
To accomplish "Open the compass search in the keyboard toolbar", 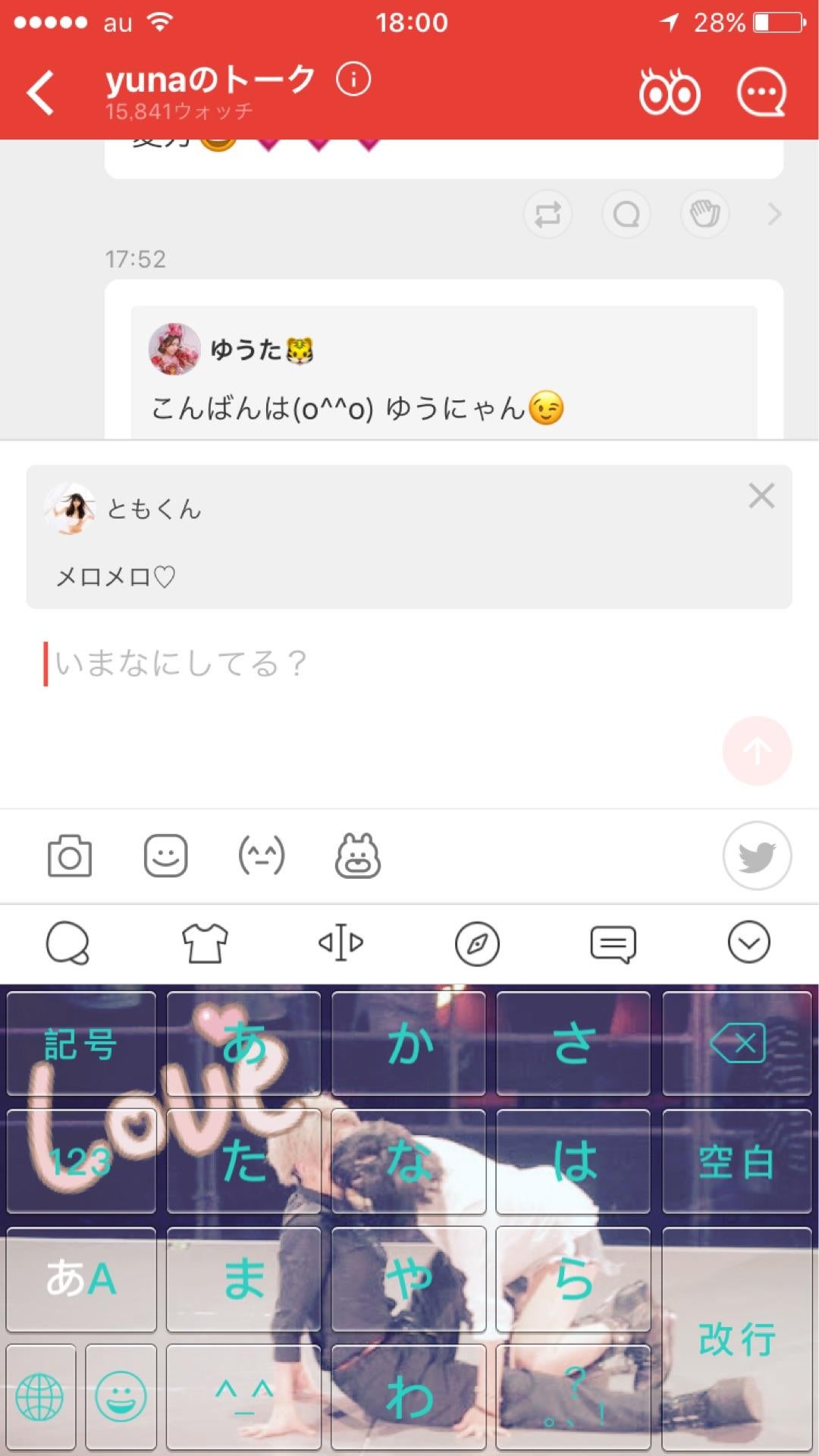I will [x=477, y=943].
